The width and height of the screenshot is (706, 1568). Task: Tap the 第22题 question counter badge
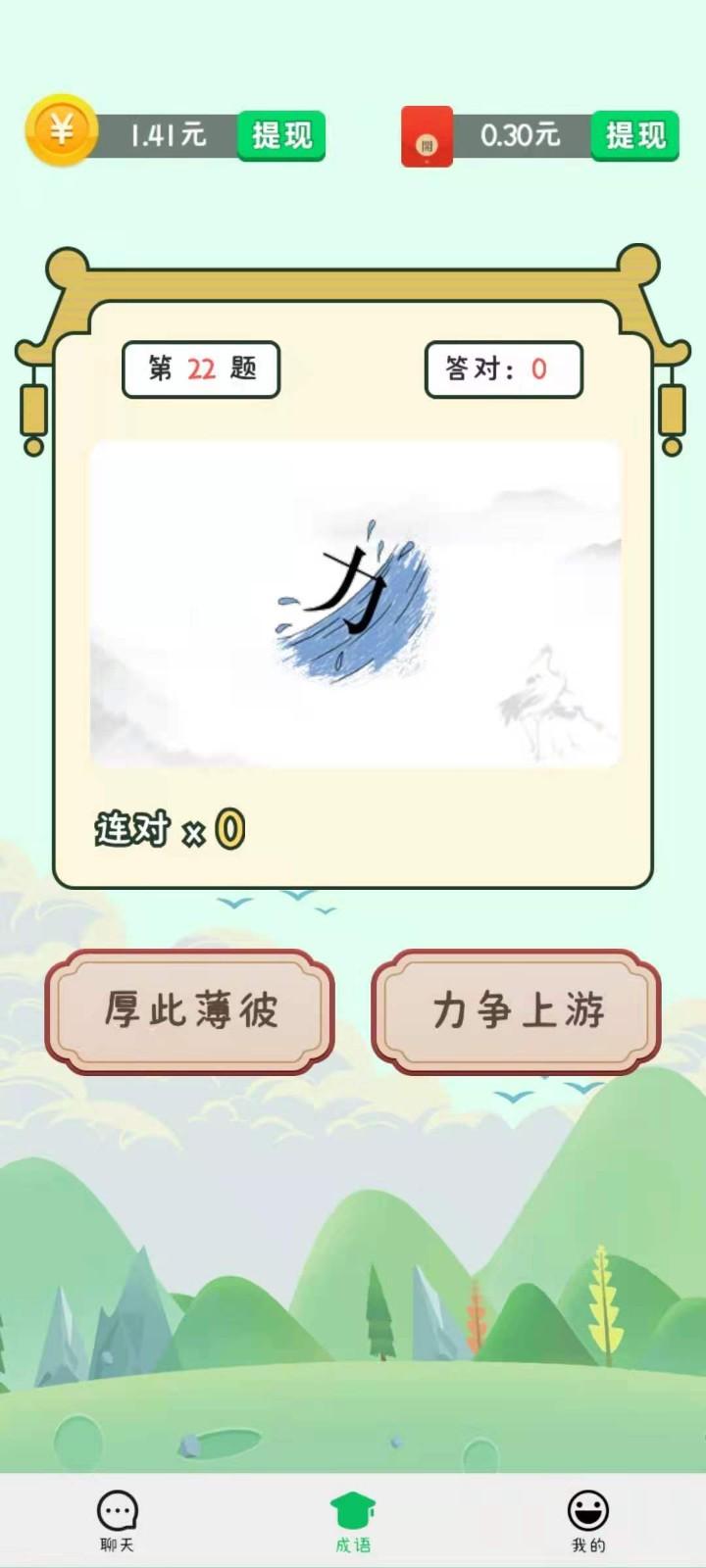pos(200,369)
